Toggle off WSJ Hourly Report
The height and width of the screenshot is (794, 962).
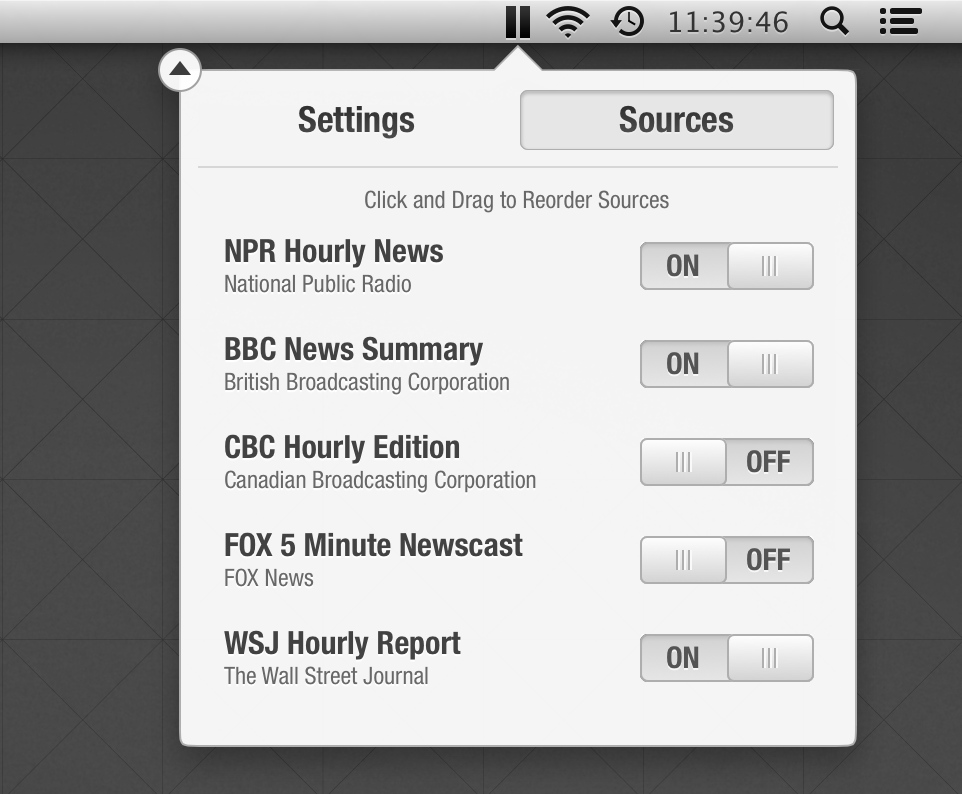[726, 658]
